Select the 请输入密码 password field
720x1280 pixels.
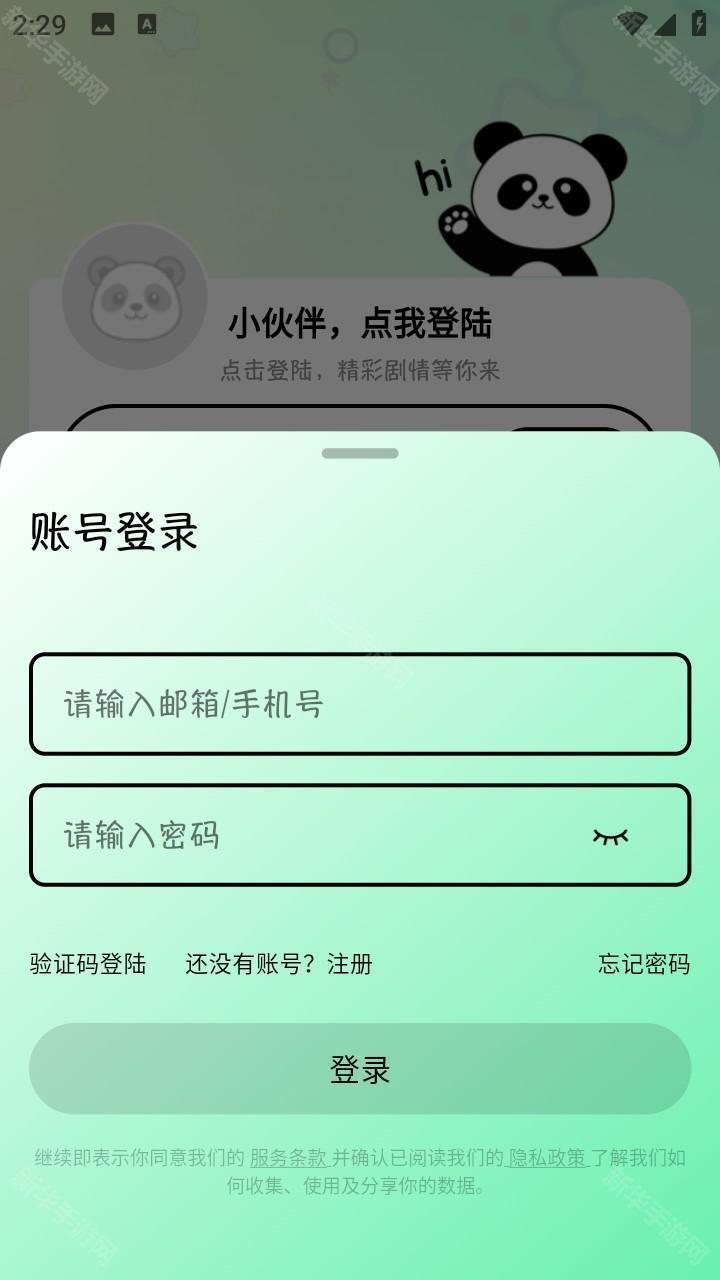pyautogui.click(x=300, y=836)
